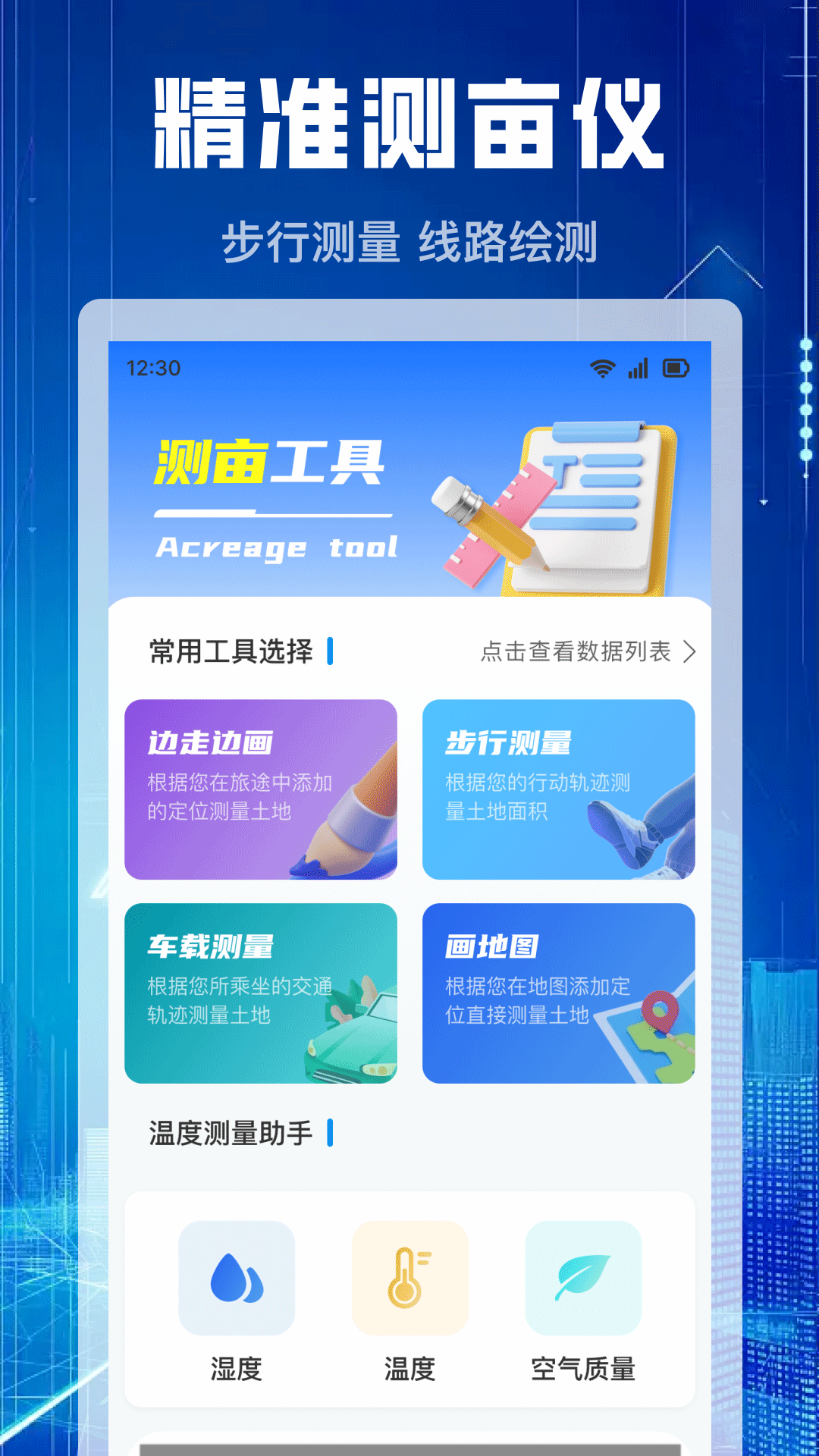Open the 步行测量 walking measurement tool

click(x=560, y=790)
